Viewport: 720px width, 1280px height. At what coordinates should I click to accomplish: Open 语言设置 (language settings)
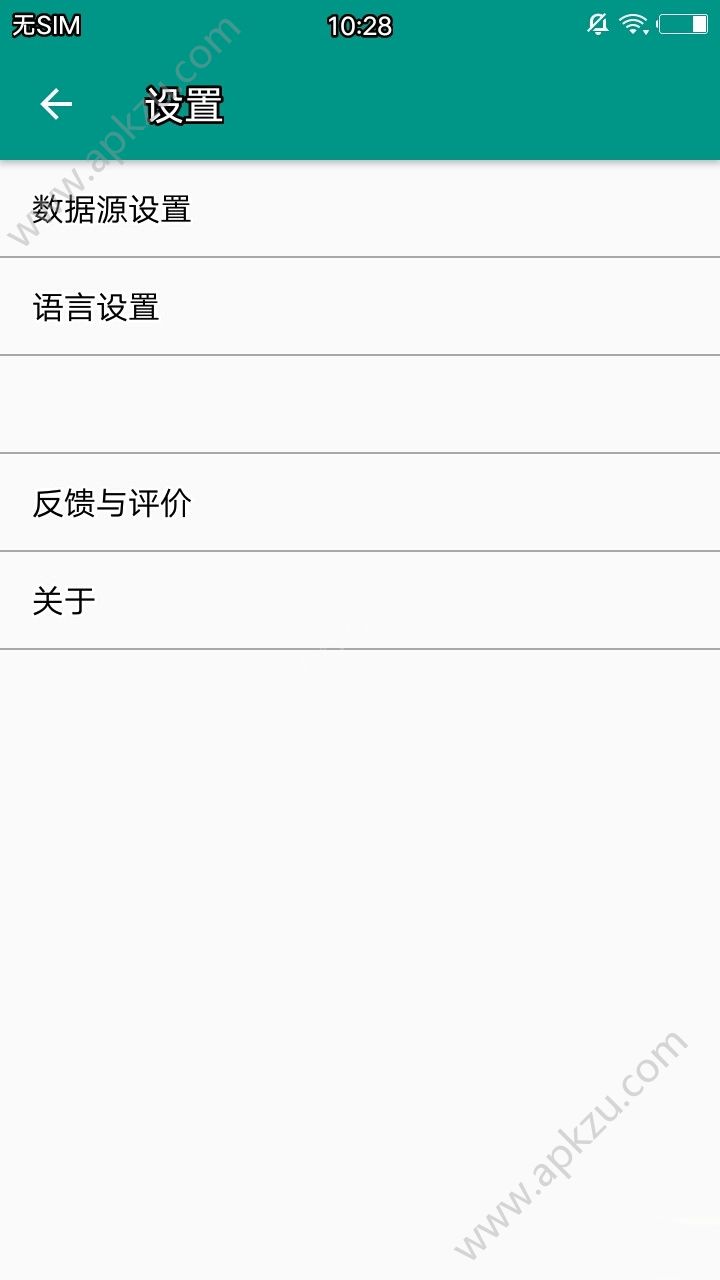tap(360, 307)
